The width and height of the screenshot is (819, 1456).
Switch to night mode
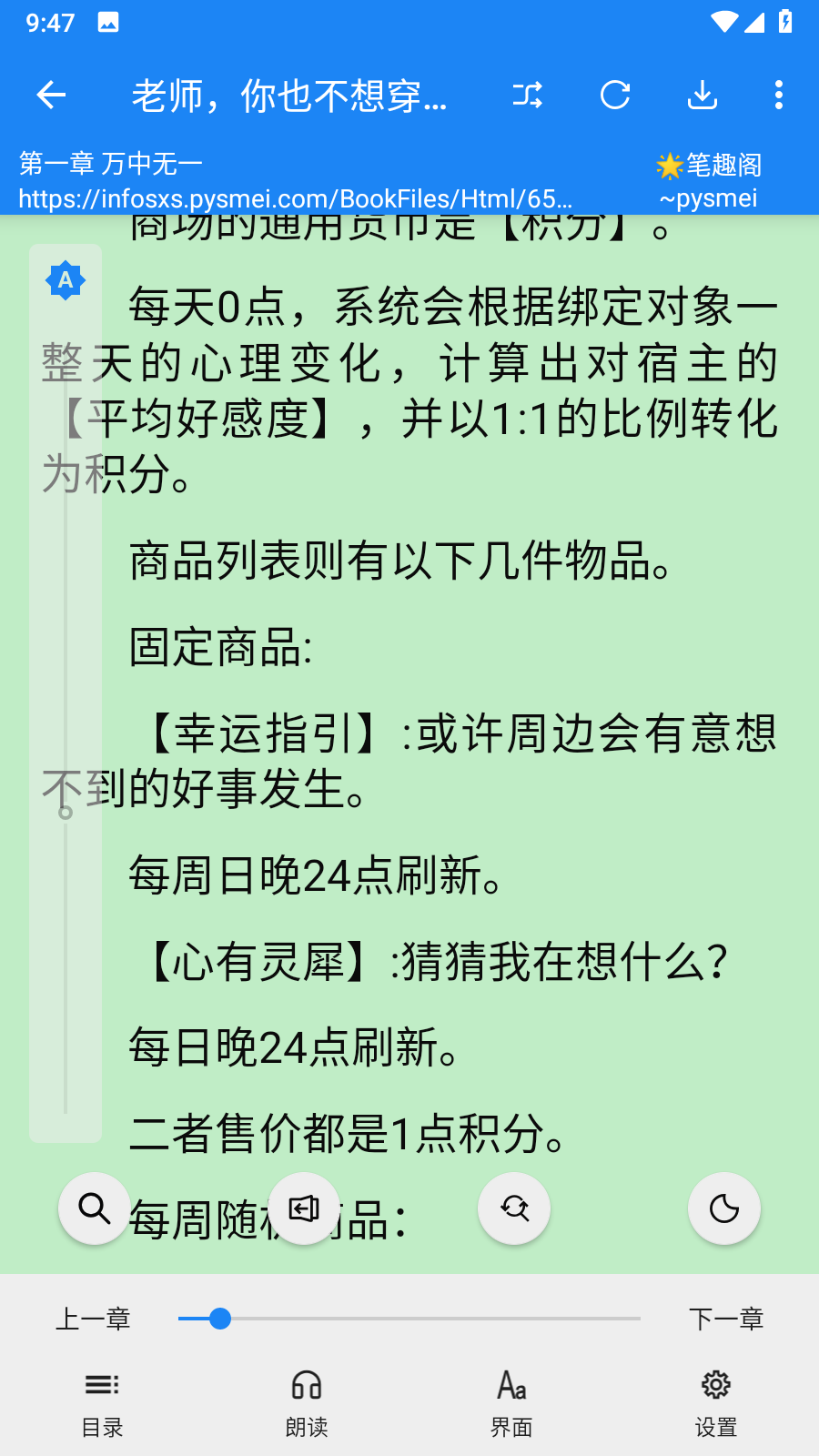(x=723, y=1208)
